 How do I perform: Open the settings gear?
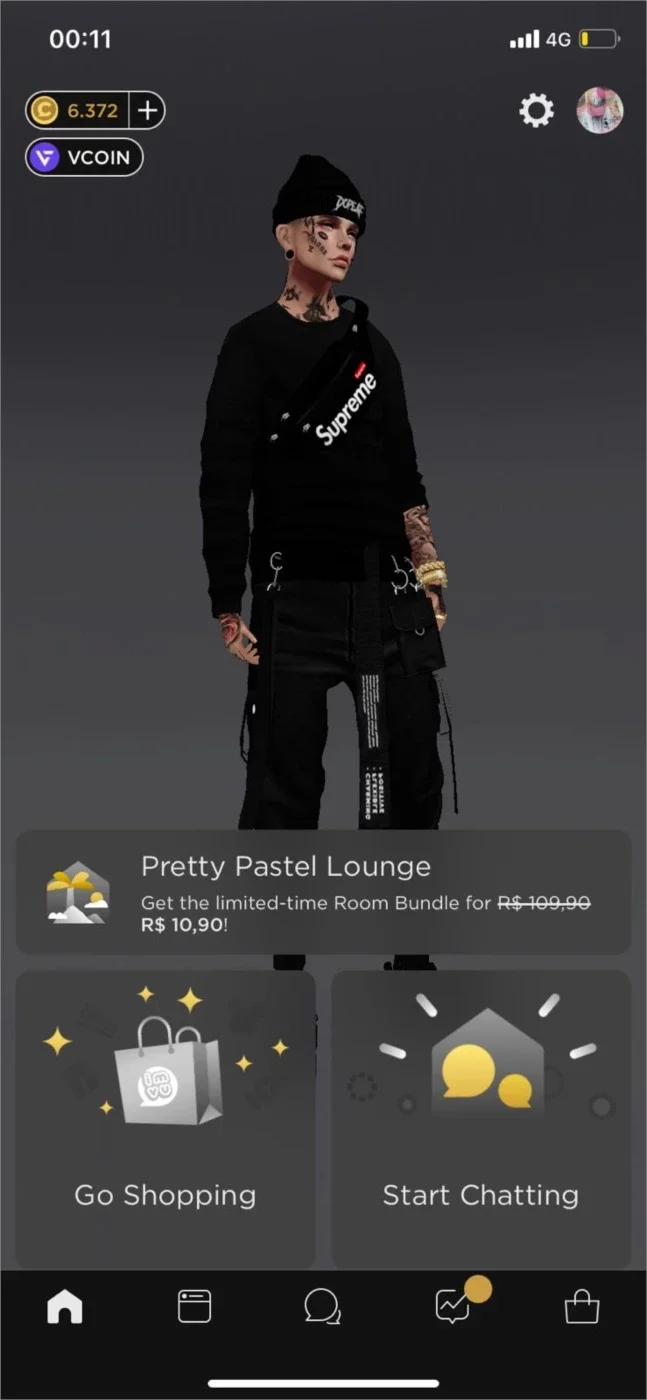(x=536, y=110)
